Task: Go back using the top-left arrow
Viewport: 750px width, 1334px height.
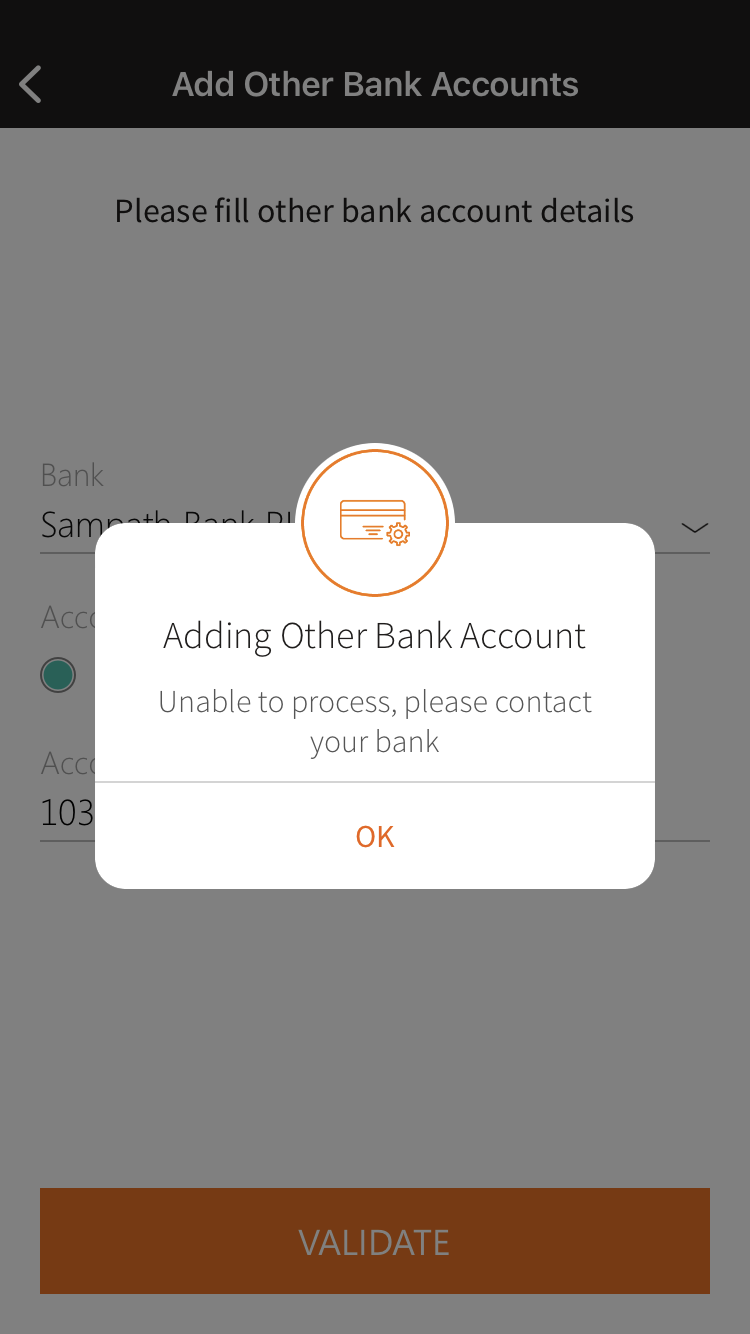Action: point(31,85)
